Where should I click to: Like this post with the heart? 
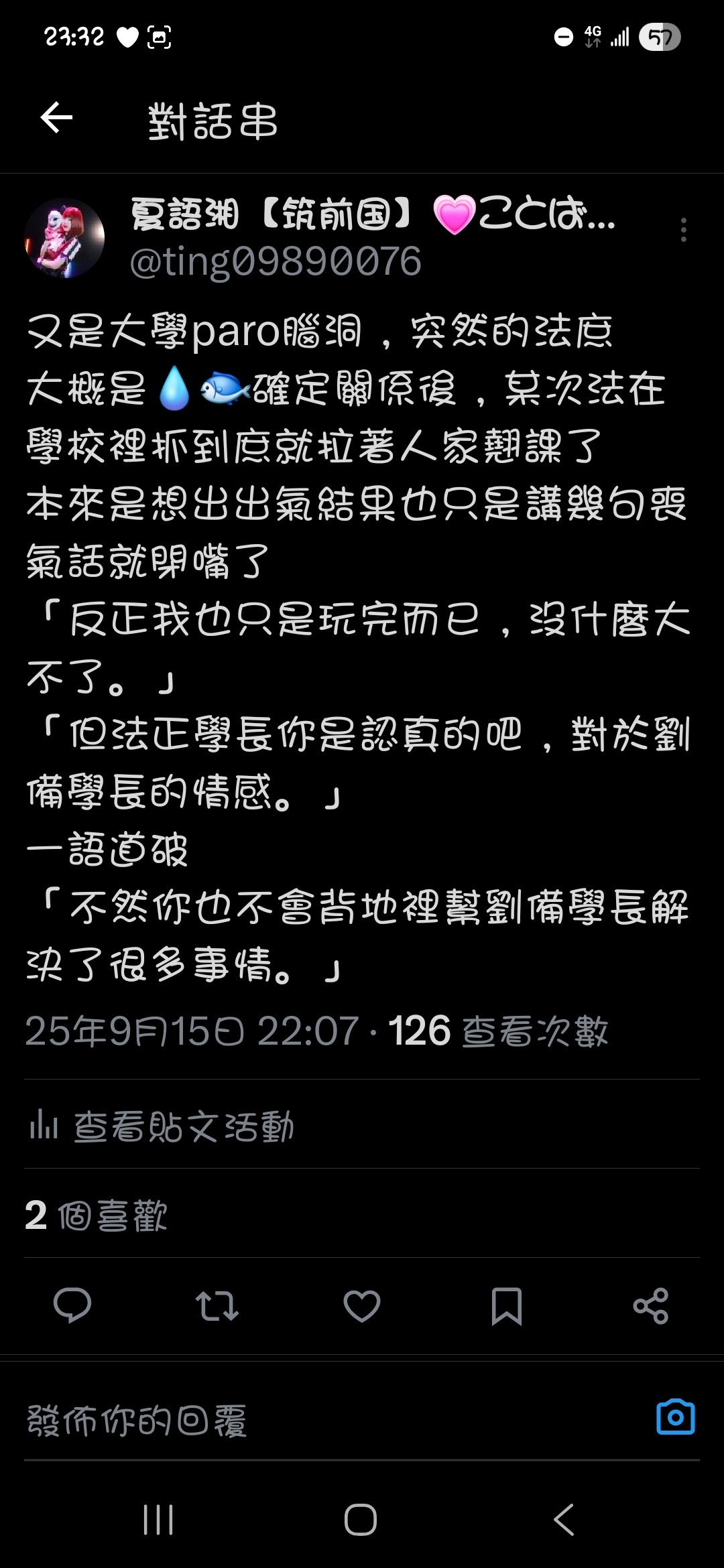[x=362, y=1305]
